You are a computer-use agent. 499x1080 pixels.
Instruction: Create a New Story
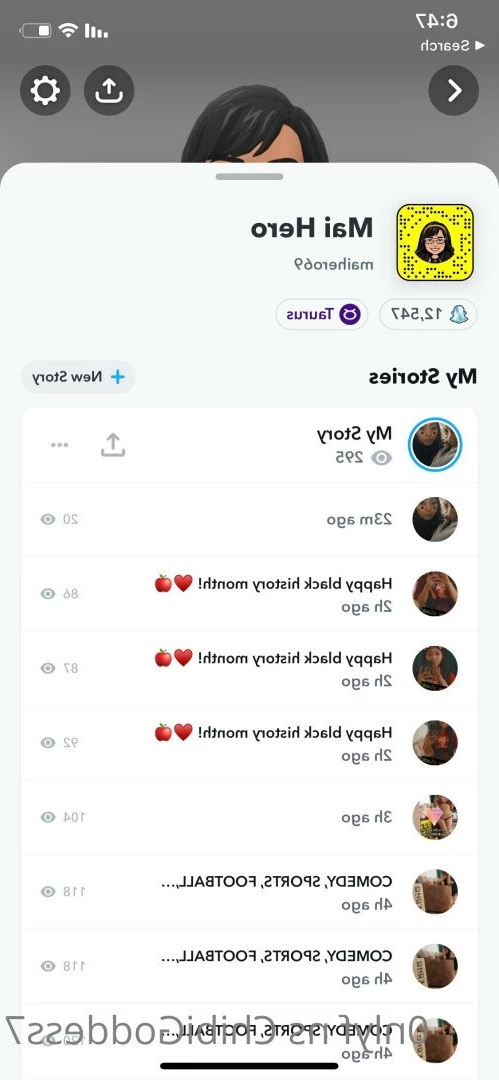point(79,377)
